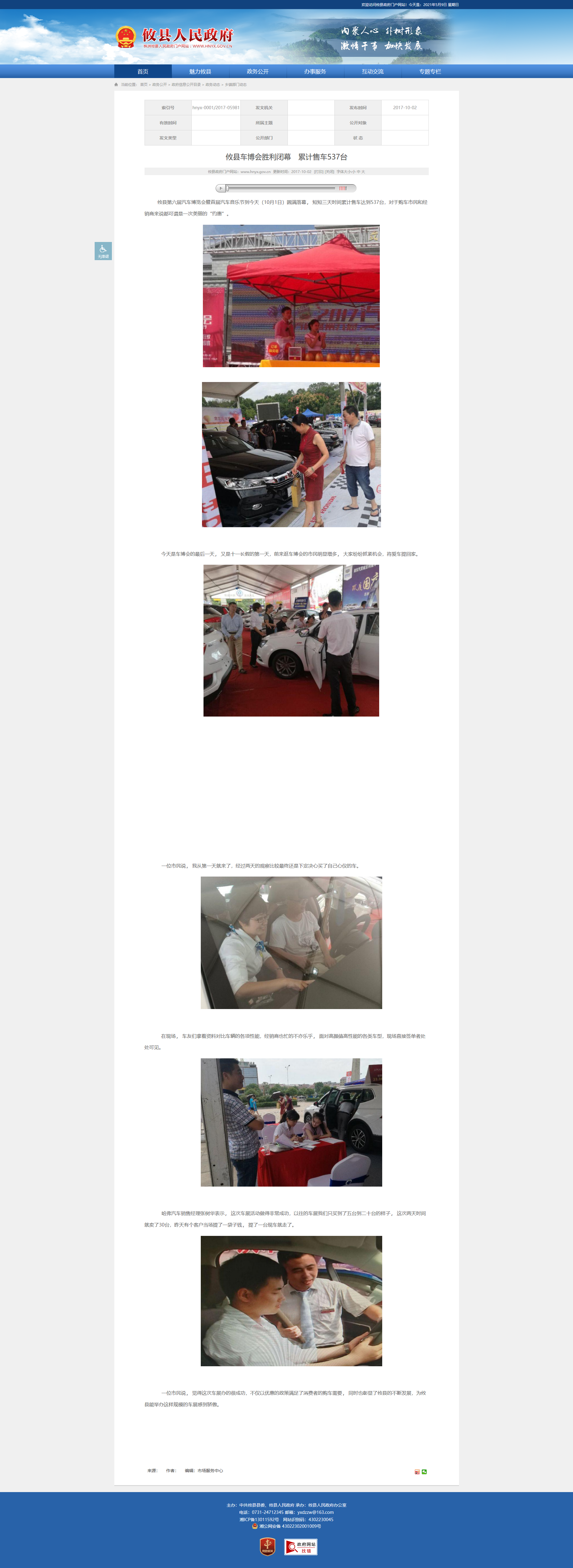Viewport: 573px width, 1568px height.
Task: Open the 首页 navigation tab
Action: coord(143,71)
